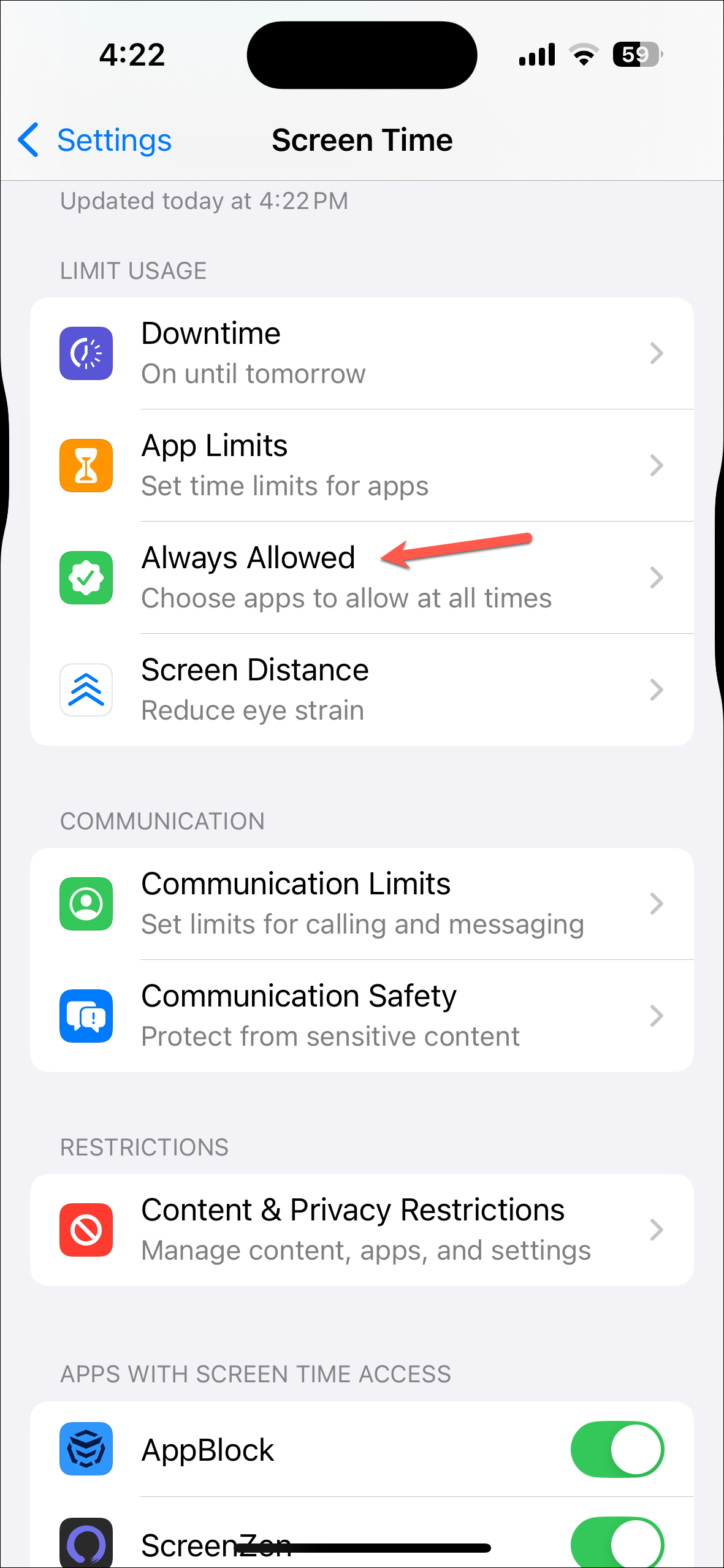The image size is (724, 1568).
Task: Open Downtime settings
Action: (362, 353)
